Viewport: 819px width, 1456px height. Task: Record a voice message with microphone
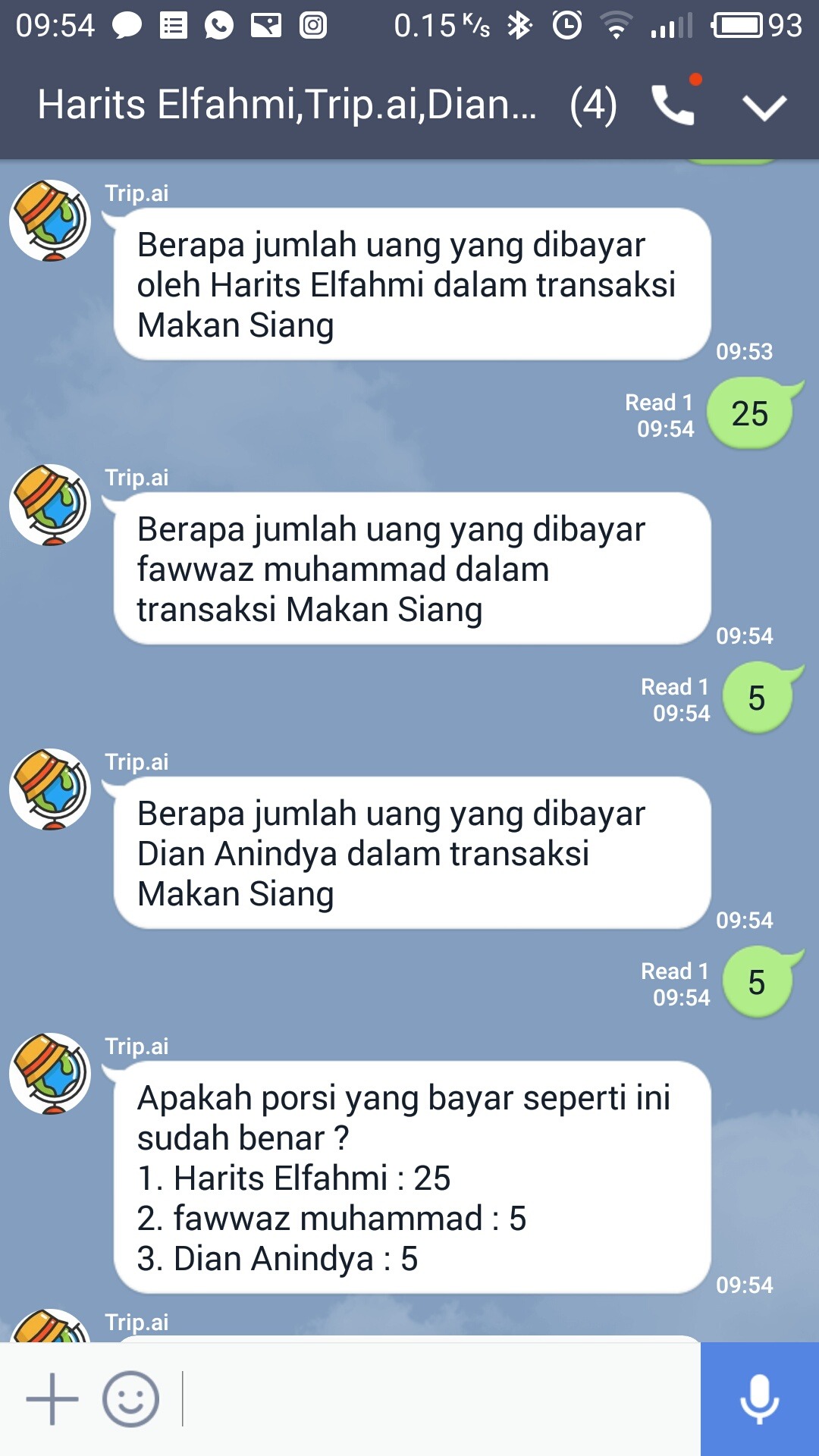[x=760, y=1399]
